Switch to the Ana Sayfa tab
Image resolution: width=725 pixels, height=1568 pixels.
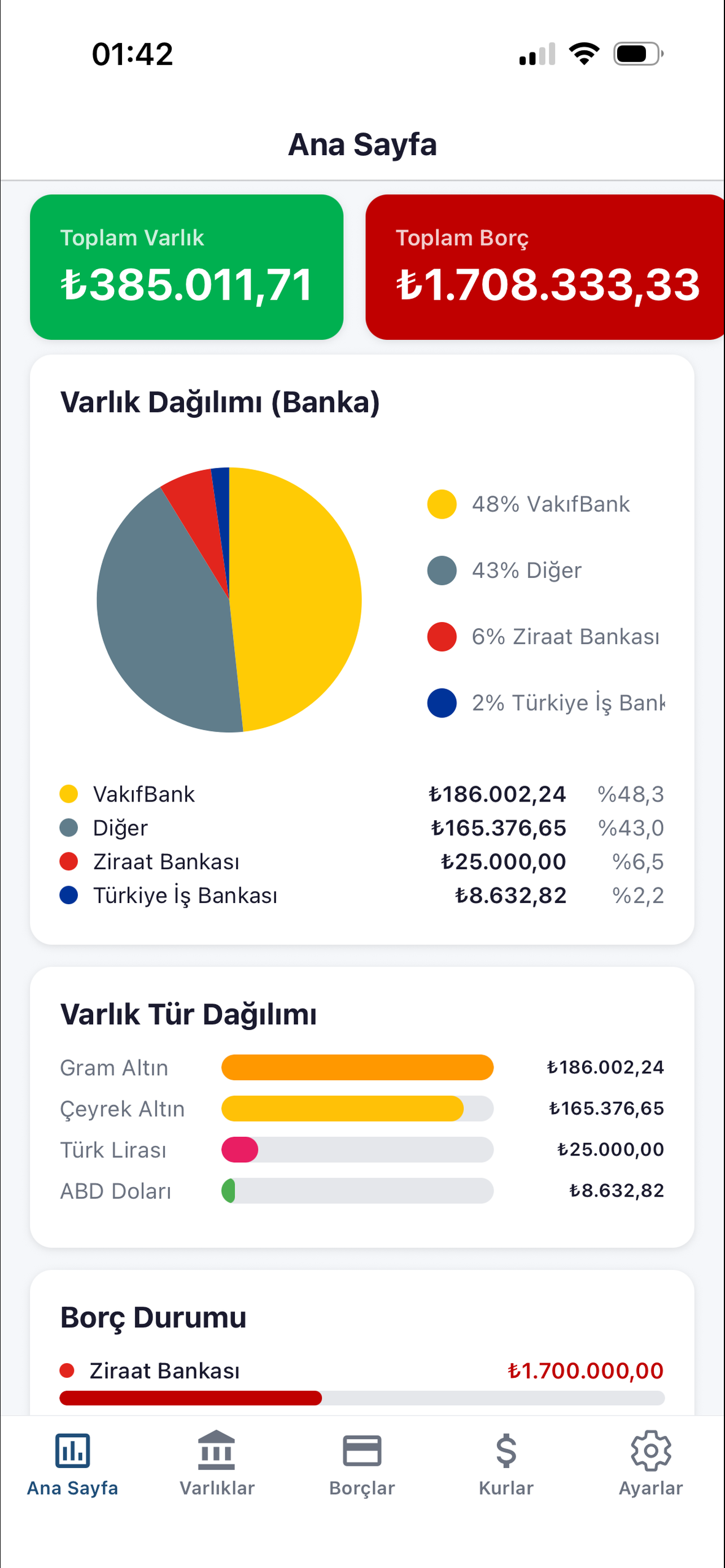[72, 1464]
